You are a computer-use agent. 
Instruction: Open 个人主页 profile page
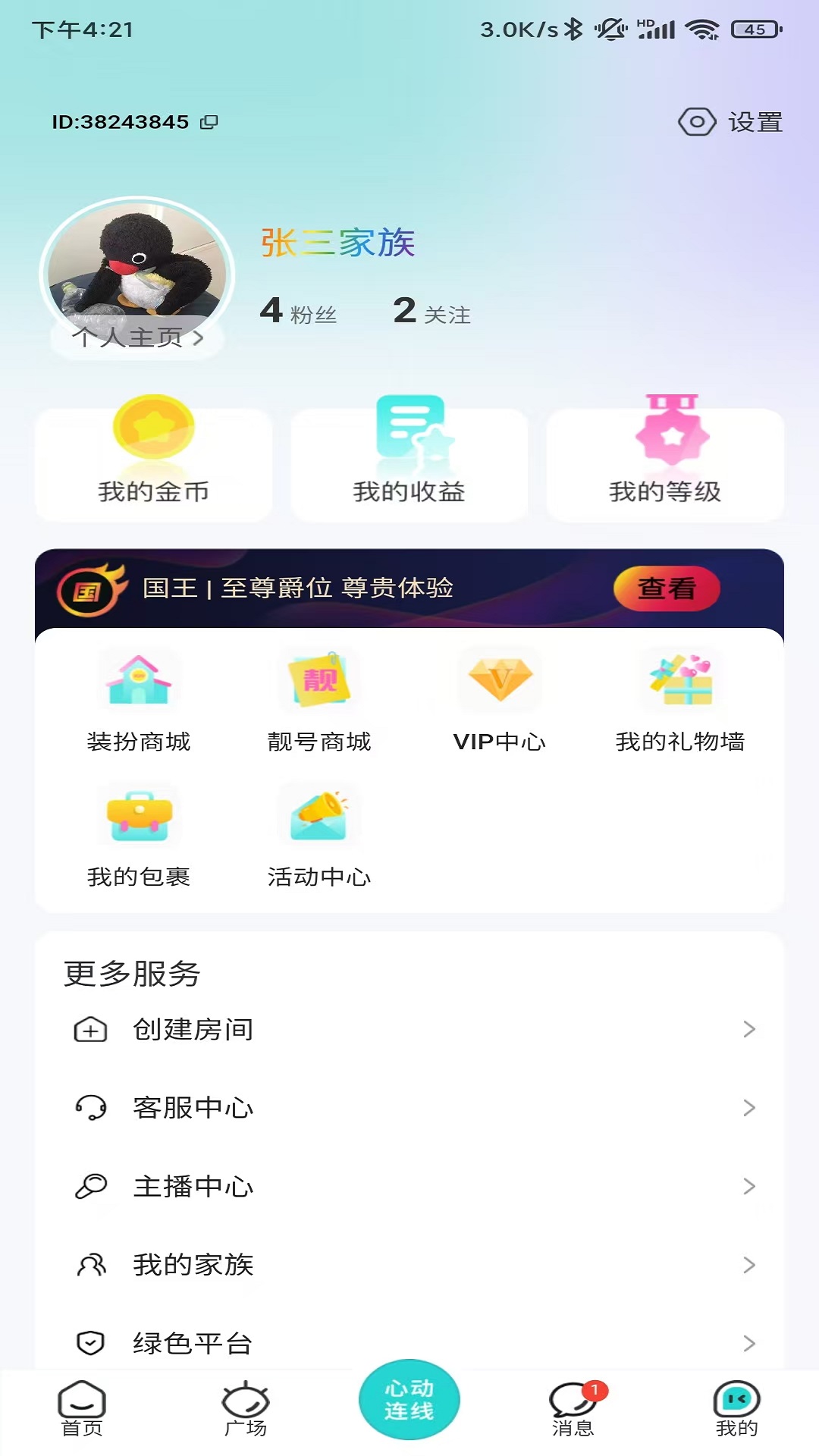tap(138, 337)
